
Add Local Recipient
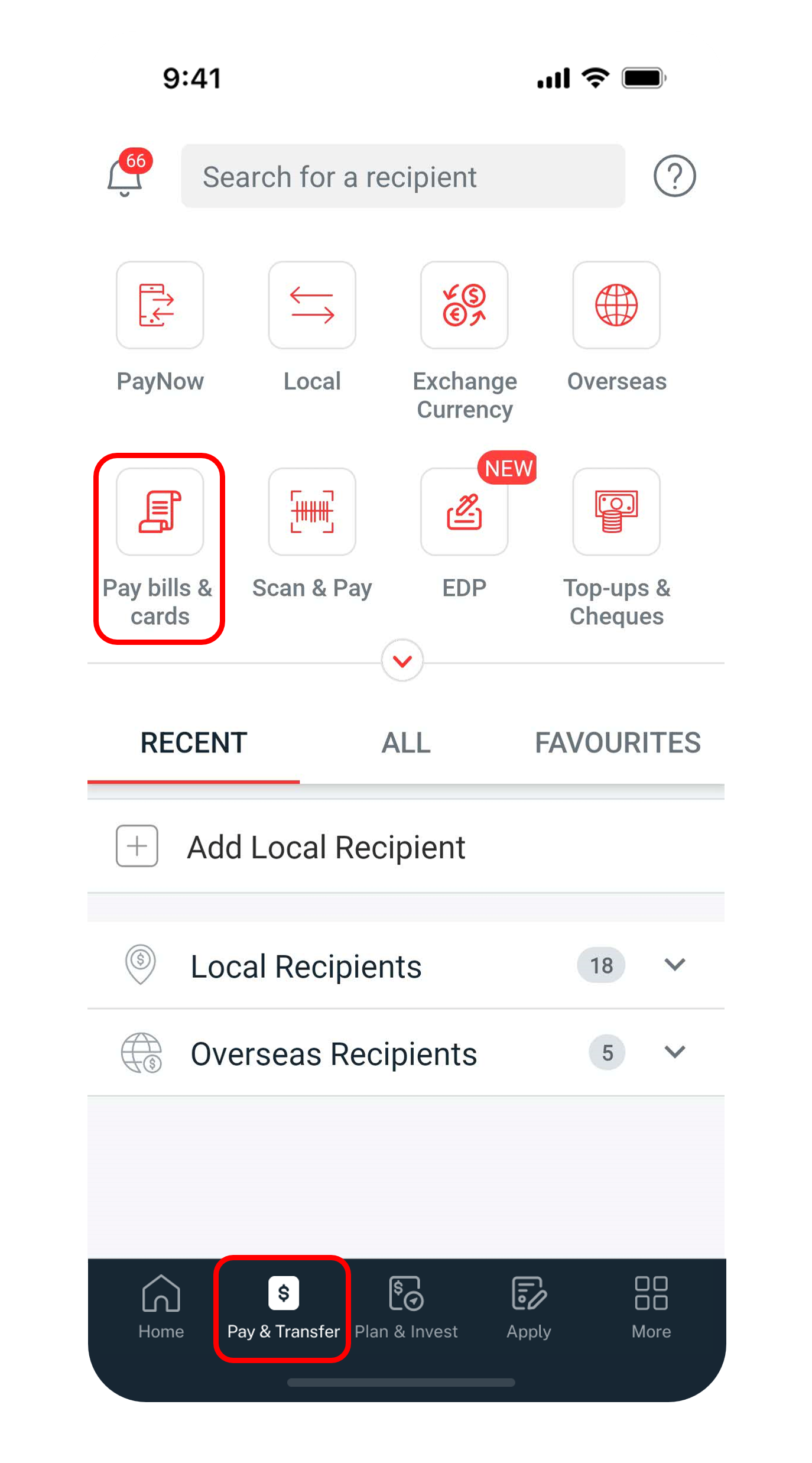tap(325, 846)
